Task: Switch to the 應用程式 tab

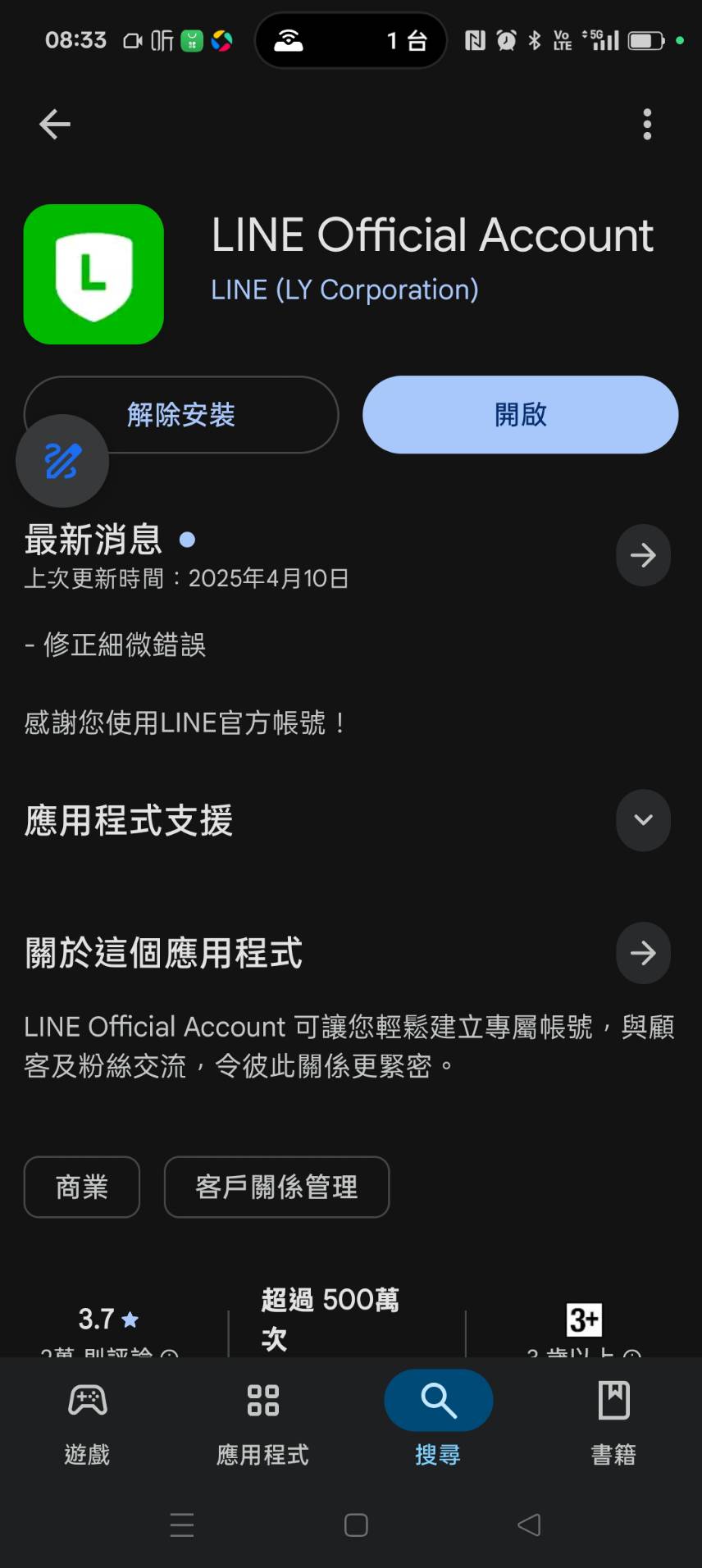Action: pos(263,1423)
